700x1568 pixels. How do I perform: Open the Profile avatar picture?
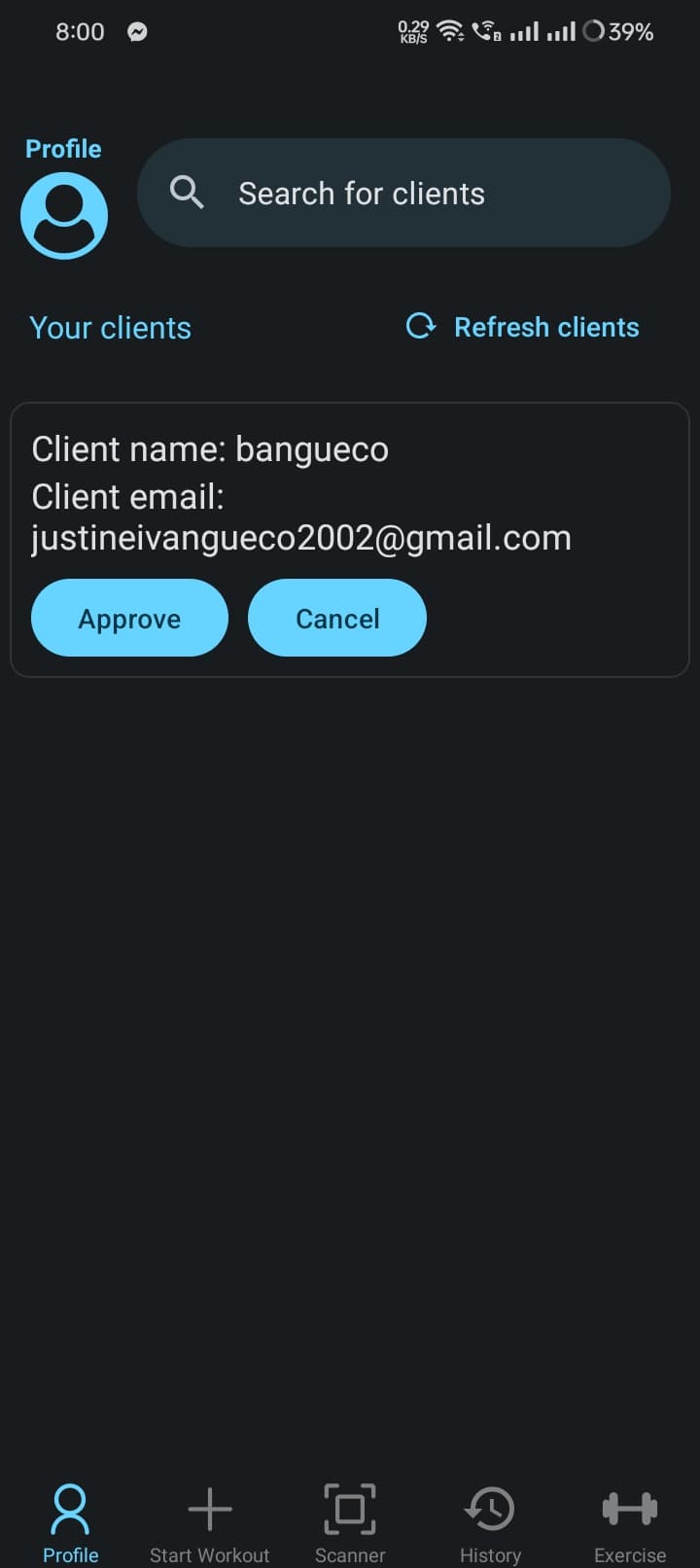[64, 215]
